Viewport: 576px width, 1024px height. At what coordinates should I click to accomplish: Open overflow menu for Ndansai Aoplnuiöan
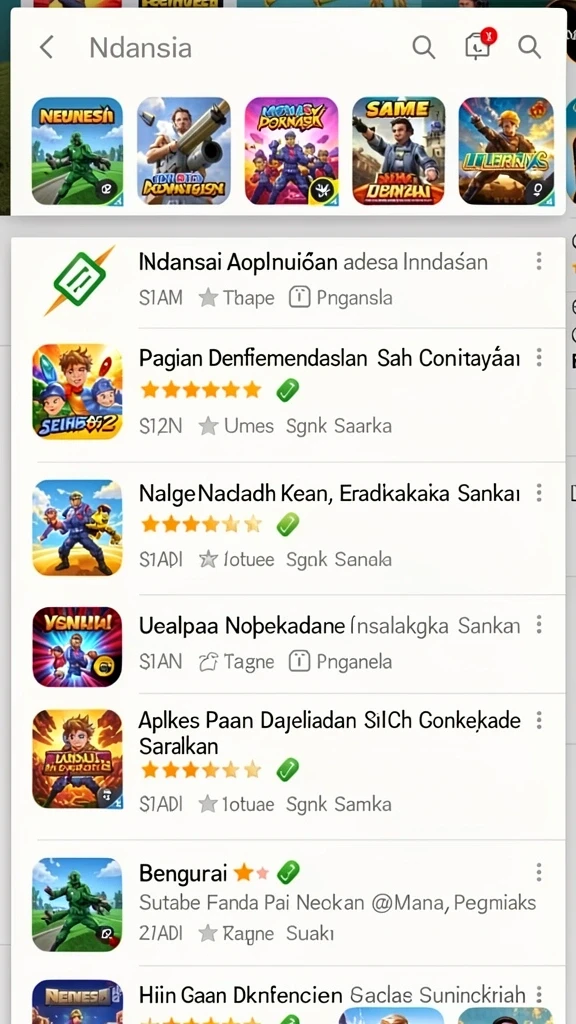point(539,261)
